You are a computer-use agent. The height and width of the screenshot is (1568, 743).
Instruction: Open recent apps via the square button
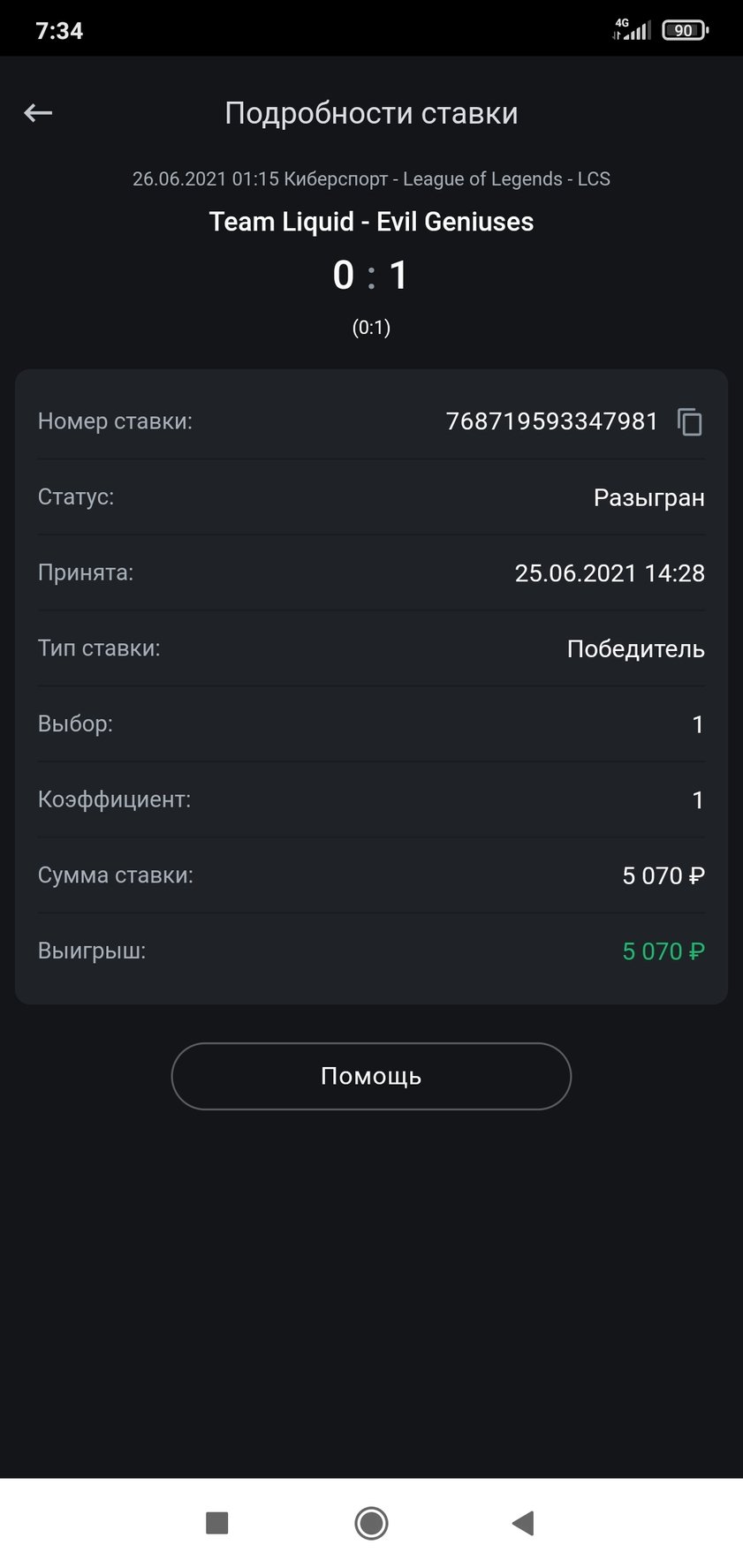pos(216,1523)
